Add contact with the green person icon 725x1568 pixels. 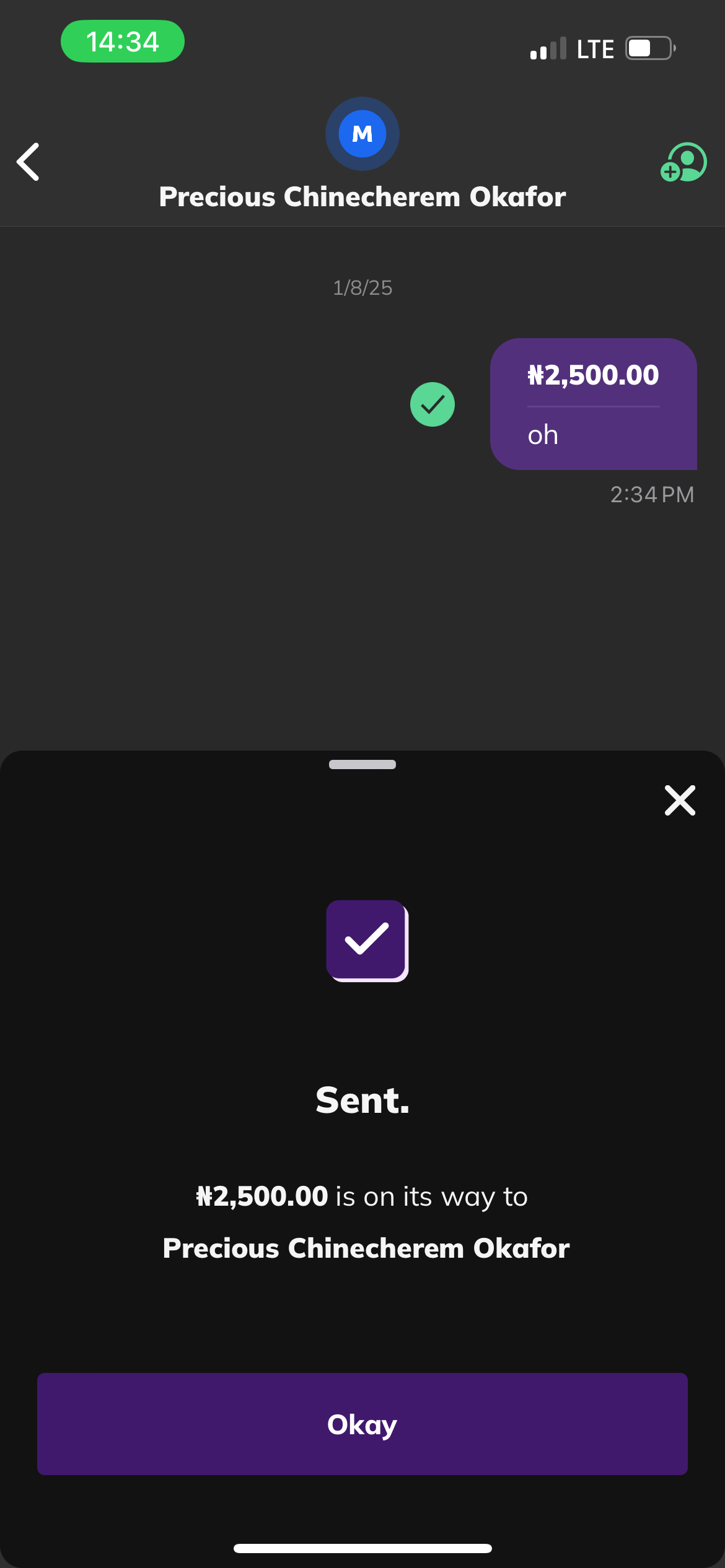pyautogui.click(x=683, y=162)
